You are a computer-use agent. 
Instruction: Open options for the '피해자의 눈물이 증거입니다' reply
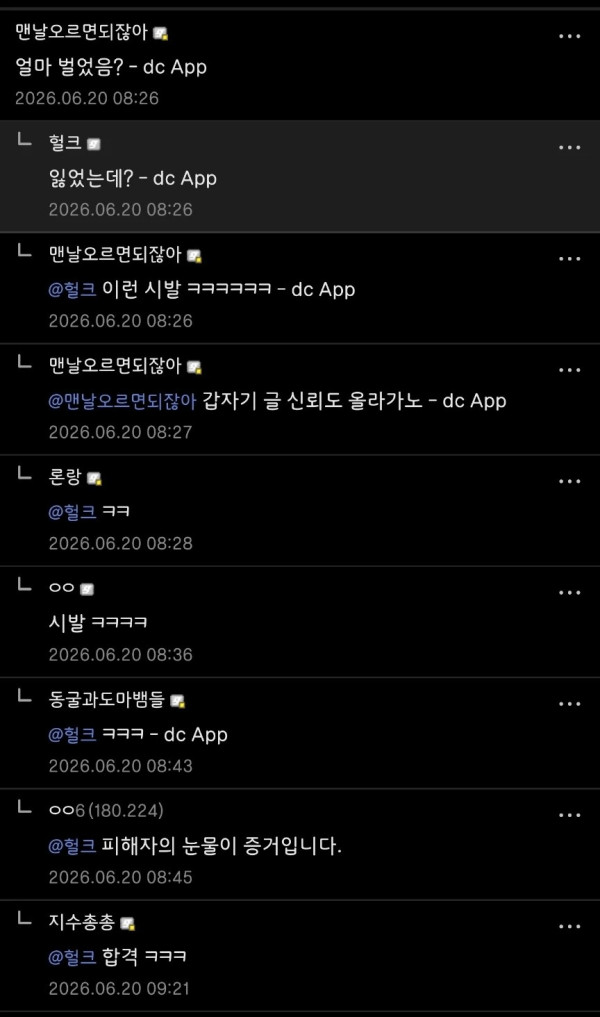coord(570,815)
